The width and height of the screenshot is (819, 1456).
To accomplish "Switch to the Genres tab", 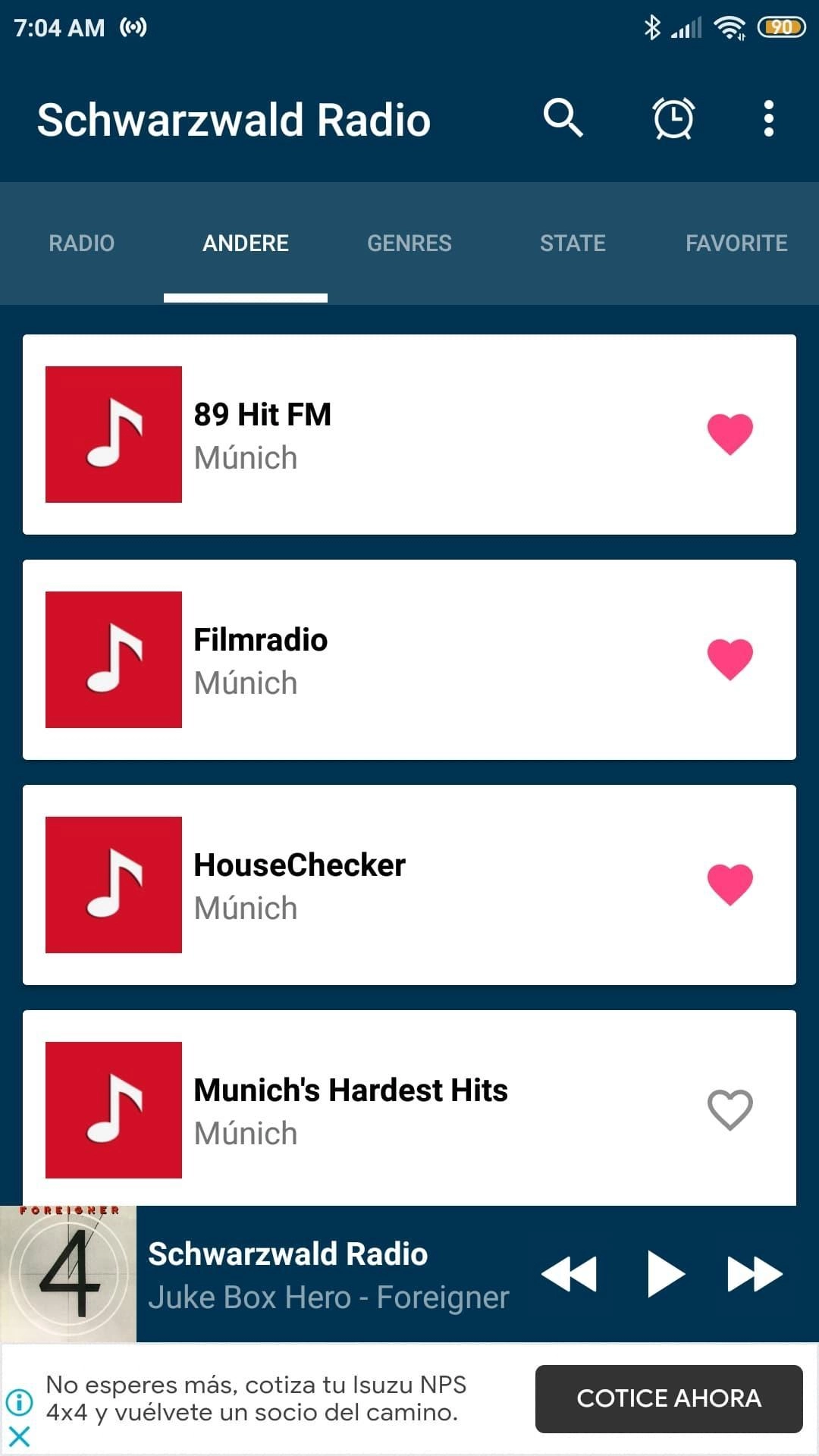I will pyautogui.click(x=409, y=243).
